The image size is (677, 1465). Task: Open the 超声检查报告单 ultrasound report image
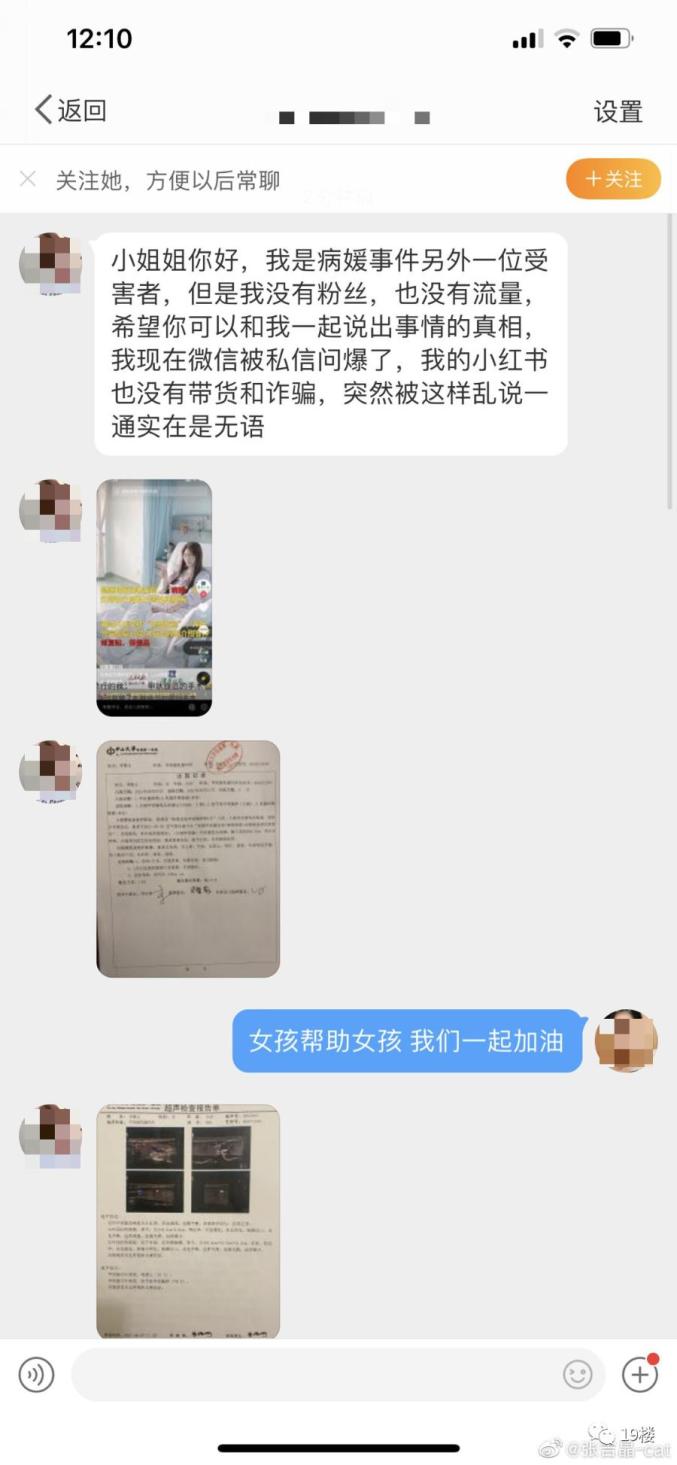point(188,1220)
